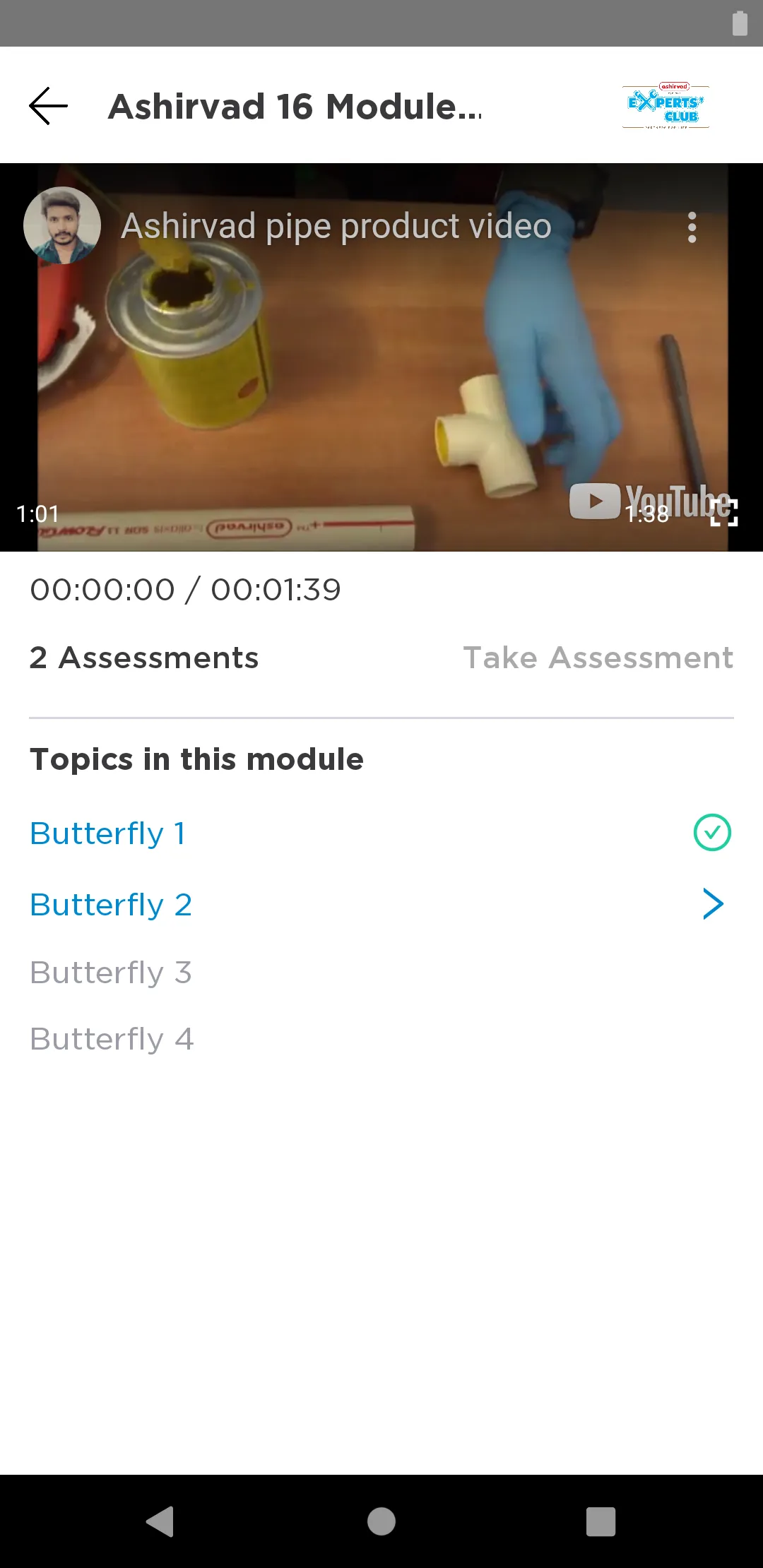This screenshot has height=1568, width=763.
Task: Tap the Home button in the navigation bar
Action: tap(381, 1521)
